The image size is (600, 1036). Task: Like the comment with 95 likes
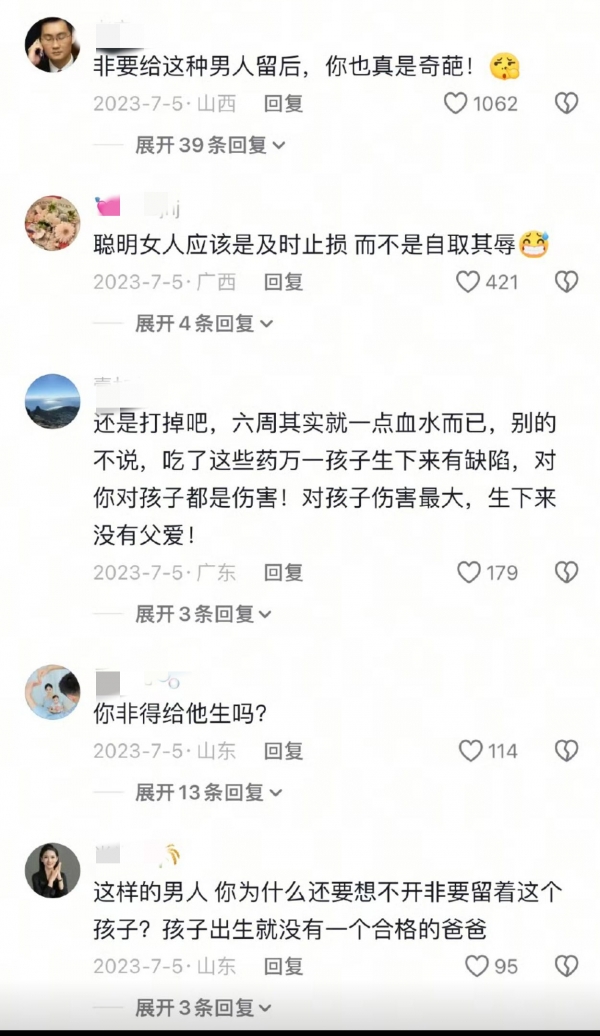pyautogui.click(x=477, y=966)
